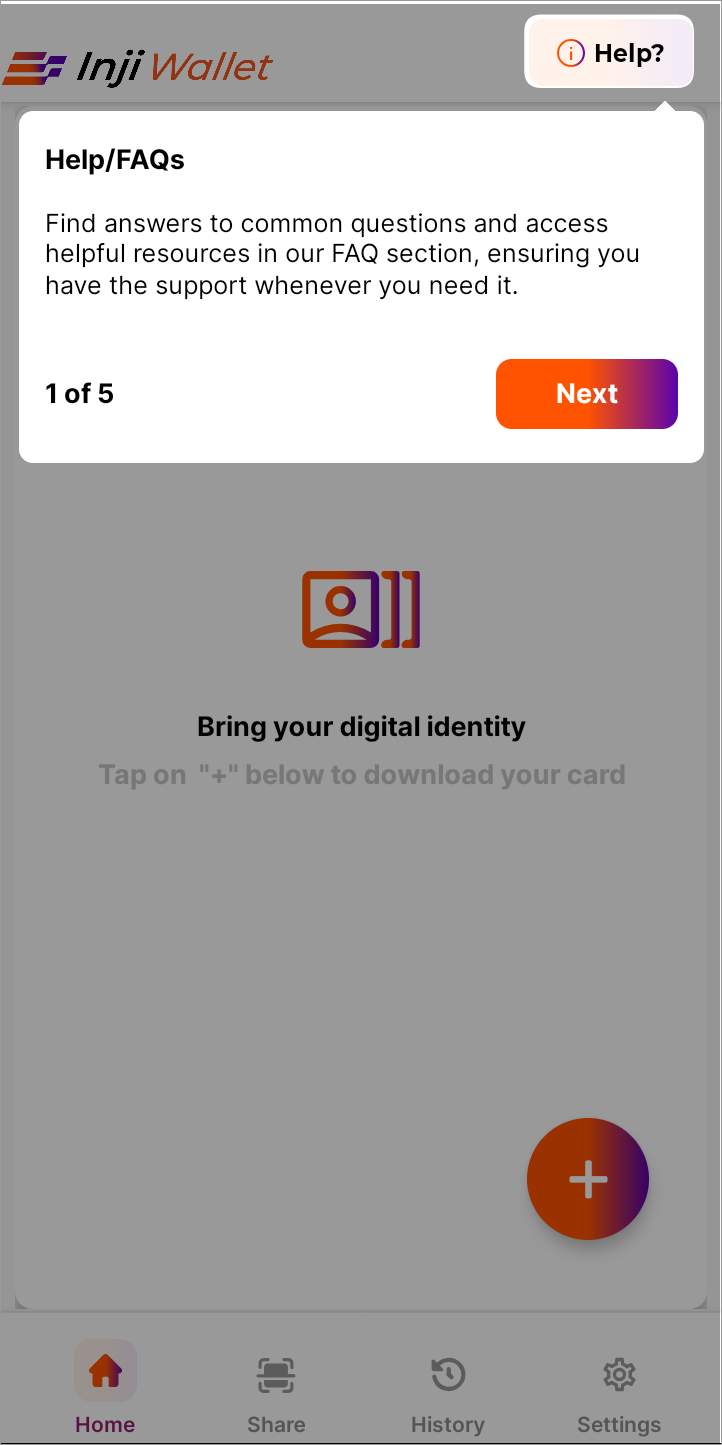Tap the plus button to download card
The height and width of the screenshot is (1445, 722).
[588, 1179]
